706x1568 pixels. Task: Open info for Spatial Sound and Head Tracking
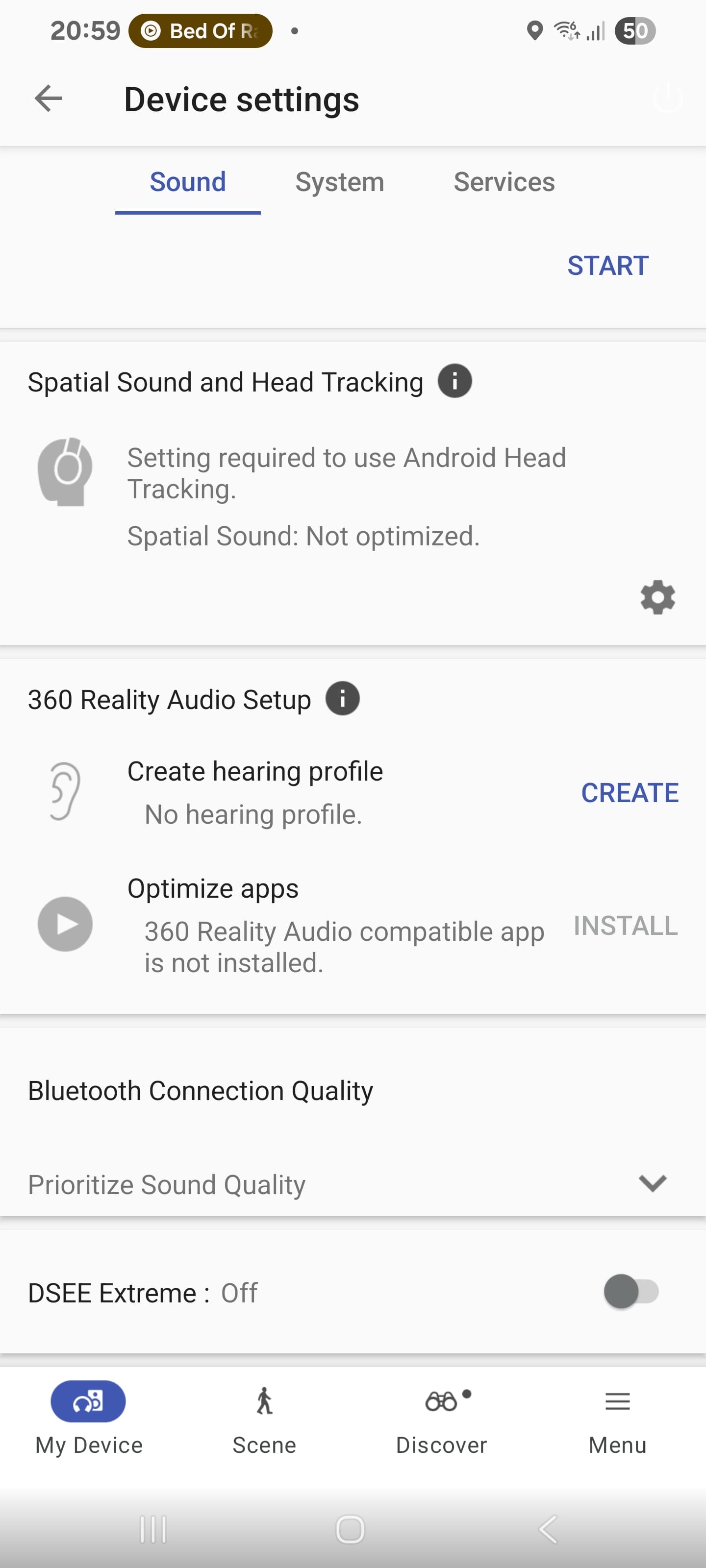[454, 381]
